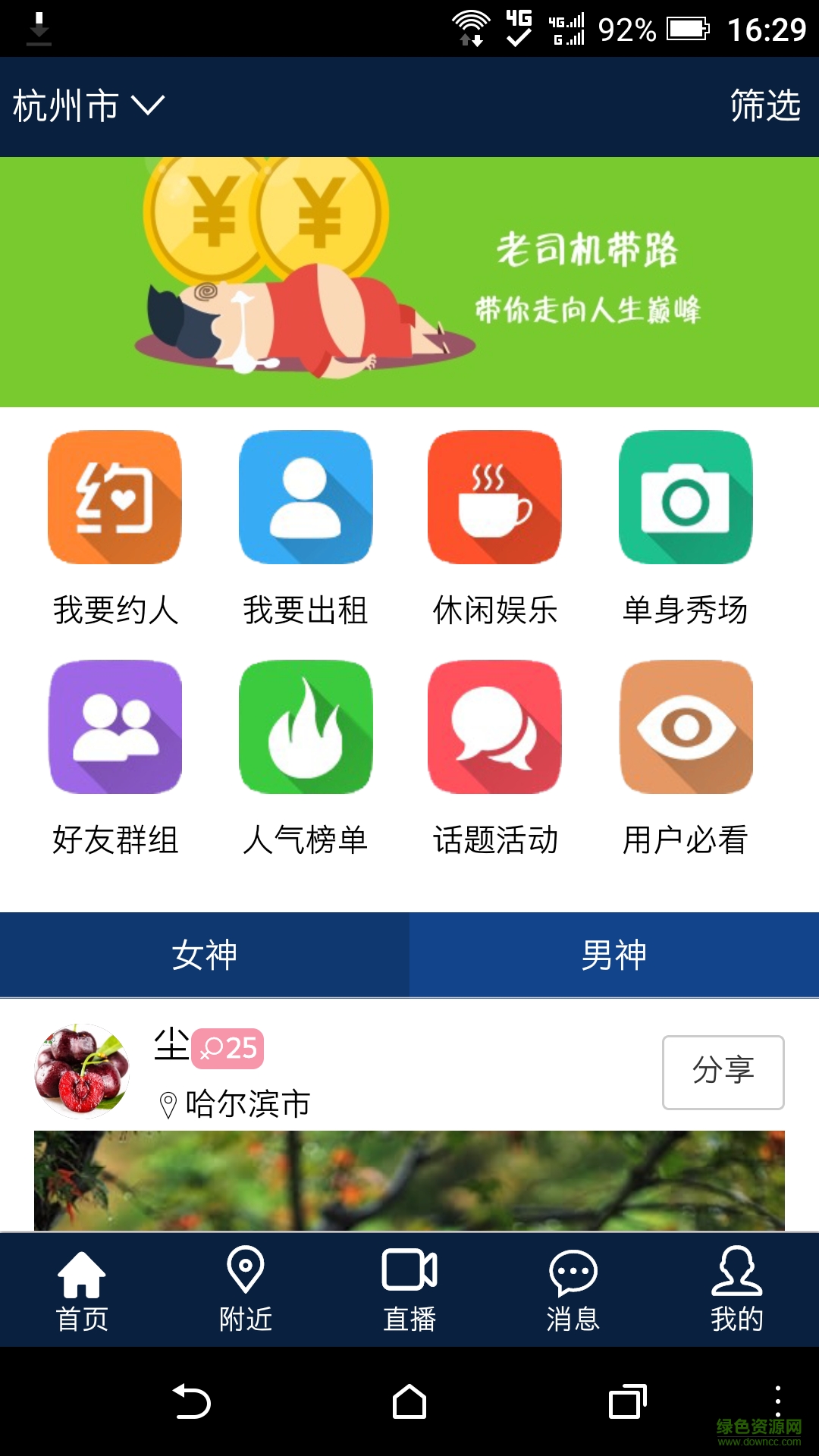Screen dimensions: 819x1456
Task: Tap the system back button
Action: [191, 1401]
